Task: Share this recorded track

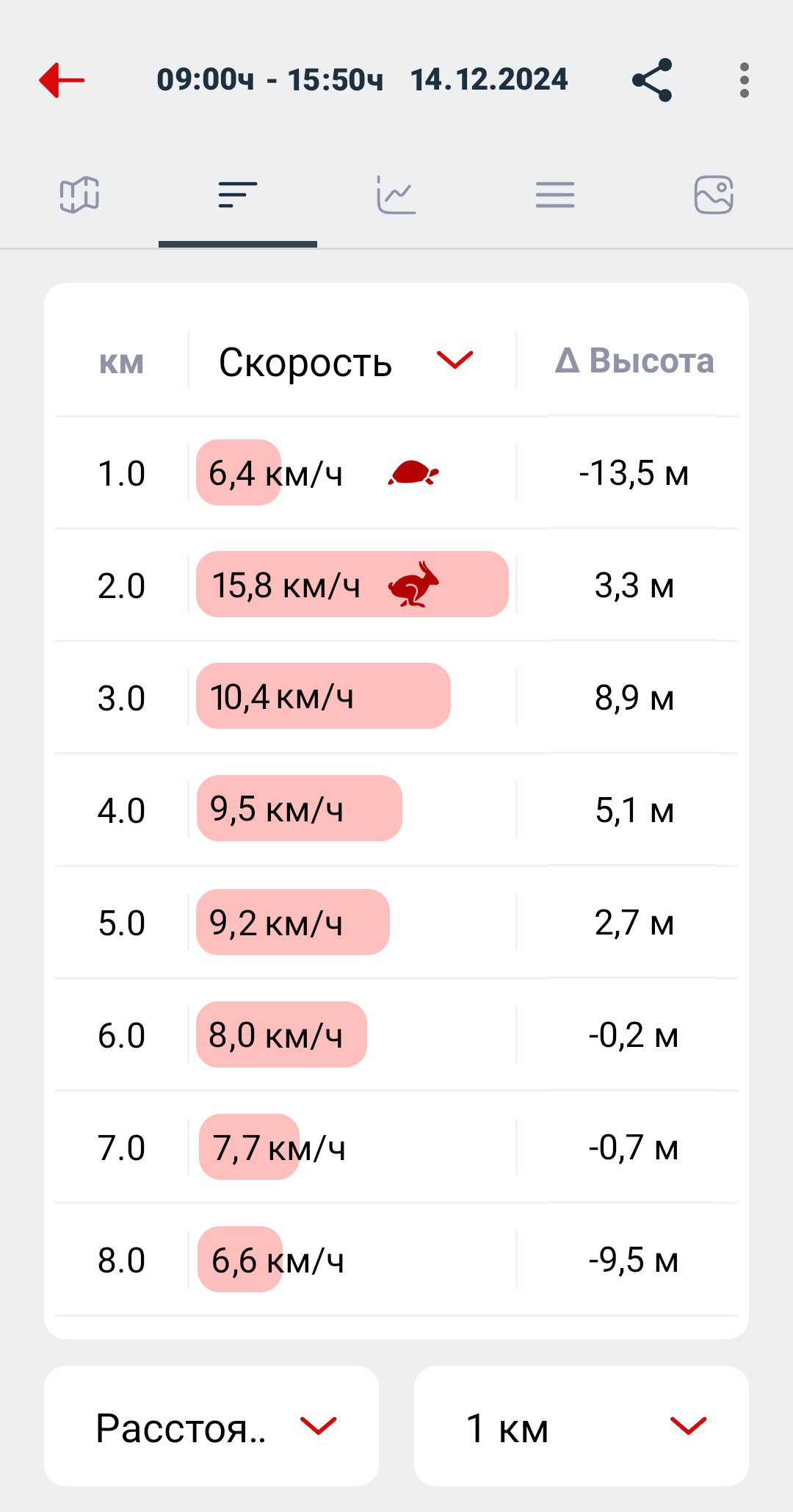Action: [x=652, y=80]
